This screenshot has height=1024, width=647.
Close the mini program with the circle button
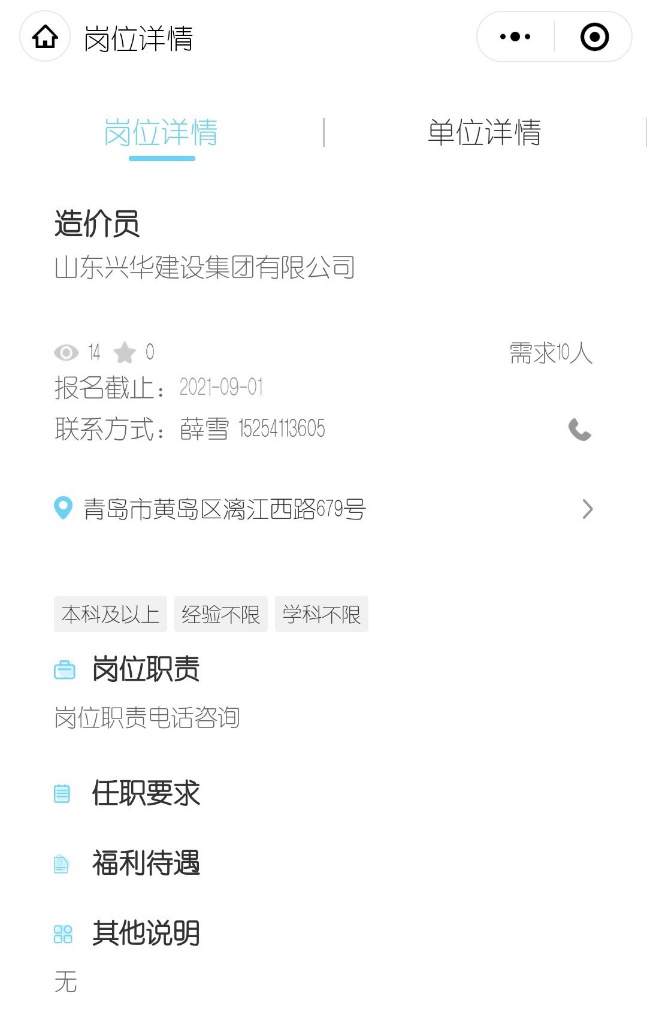[594, 38]
